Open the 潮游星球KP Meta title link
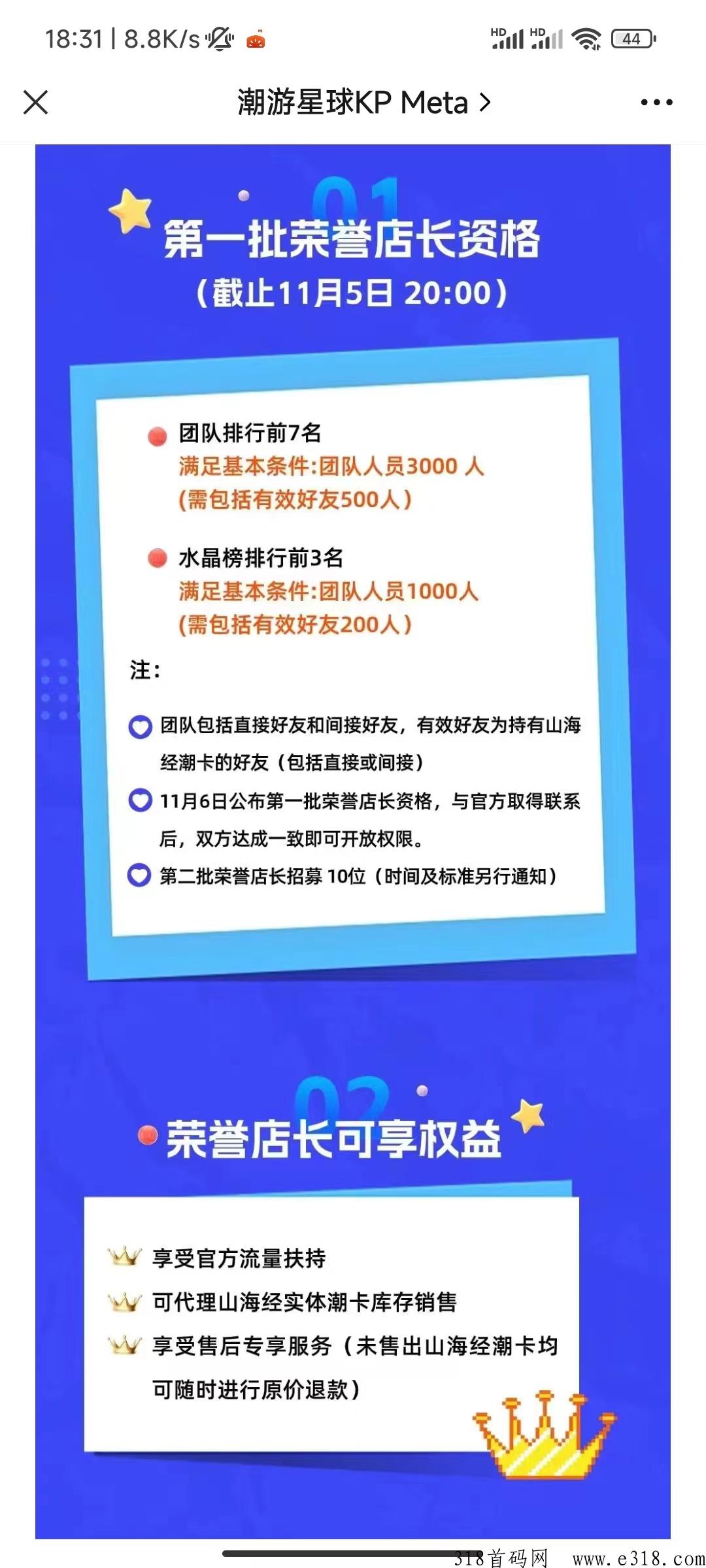Screen dimensions: 706x1568 click(363, 102)
